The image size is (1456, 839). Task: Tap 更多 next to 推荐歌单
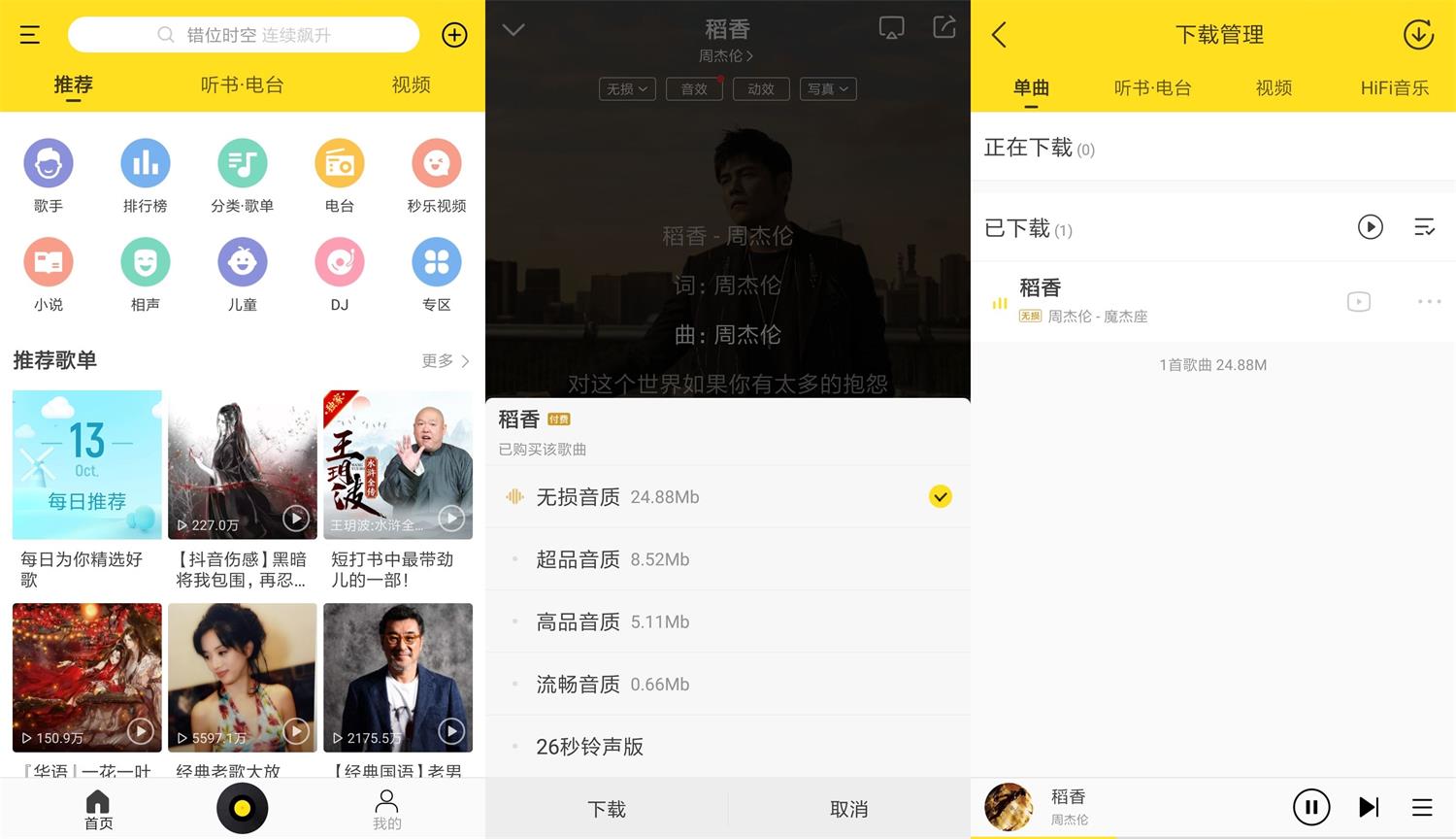(446, 360)
